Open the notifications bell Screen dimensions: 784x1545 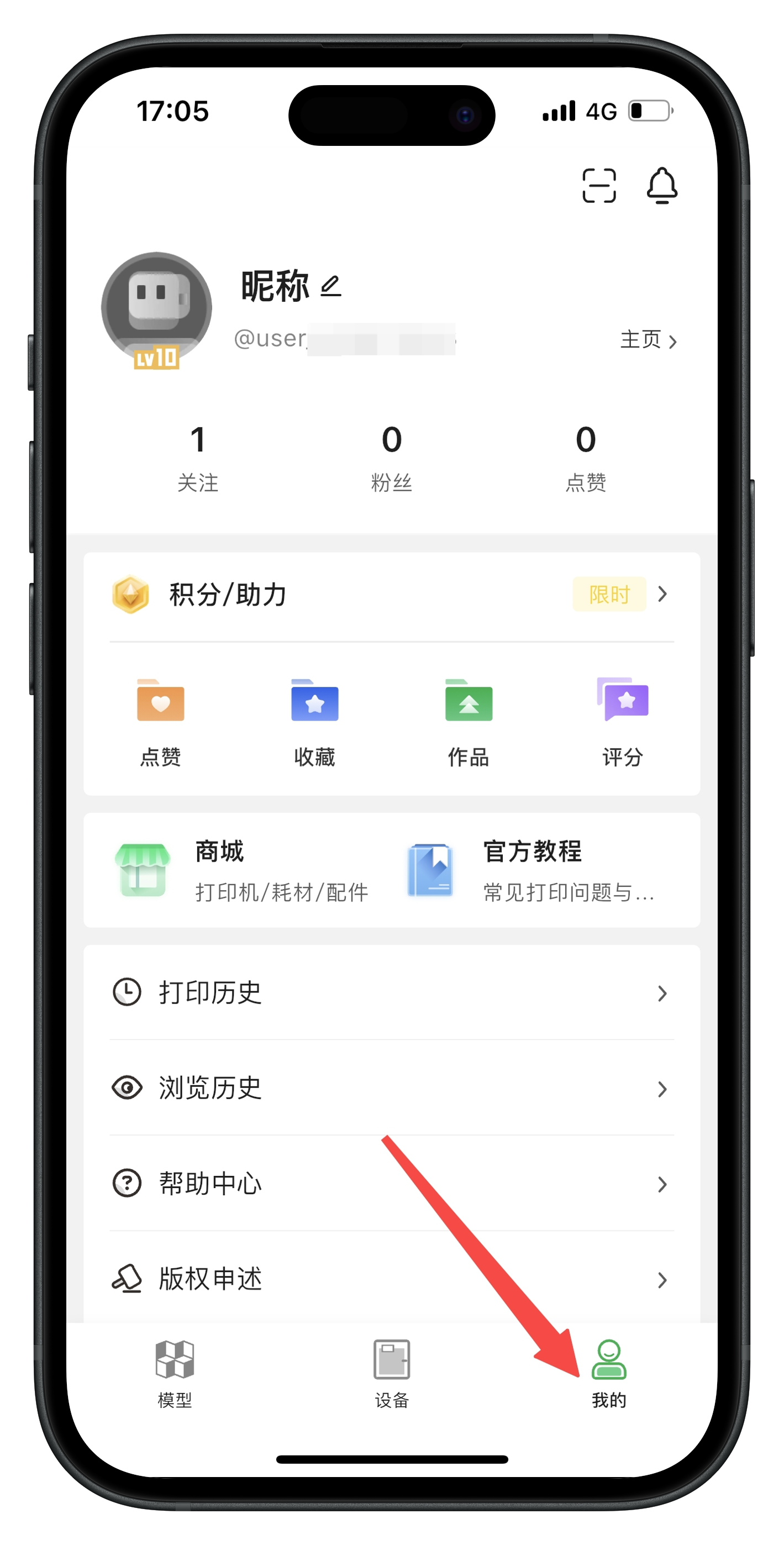coord(662,185)
